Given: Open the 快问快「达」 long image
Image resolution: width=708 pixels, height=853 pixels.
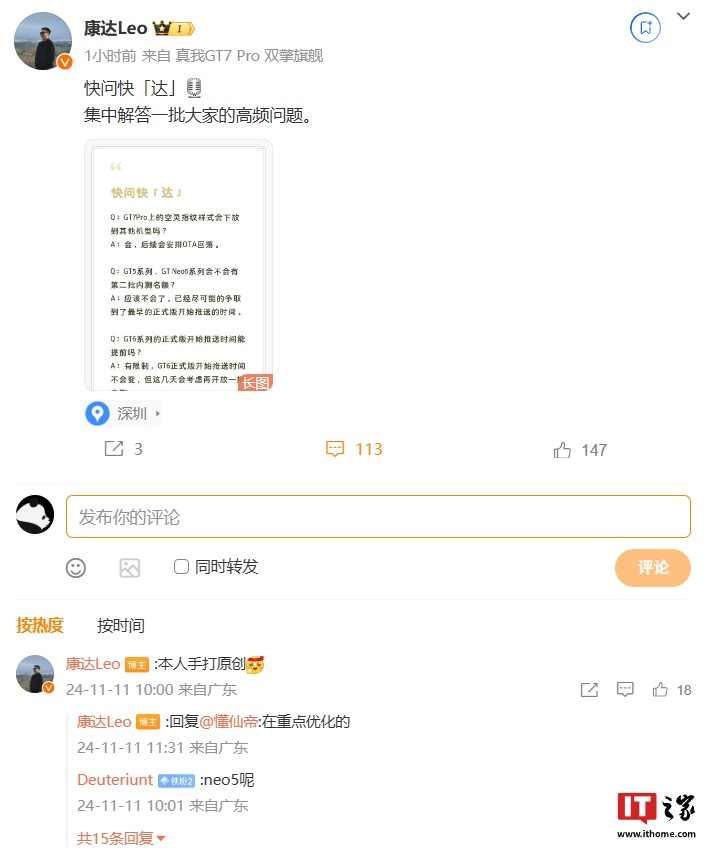Looking at the screenshot, I should pyautogui.click(x=178, y=265).
